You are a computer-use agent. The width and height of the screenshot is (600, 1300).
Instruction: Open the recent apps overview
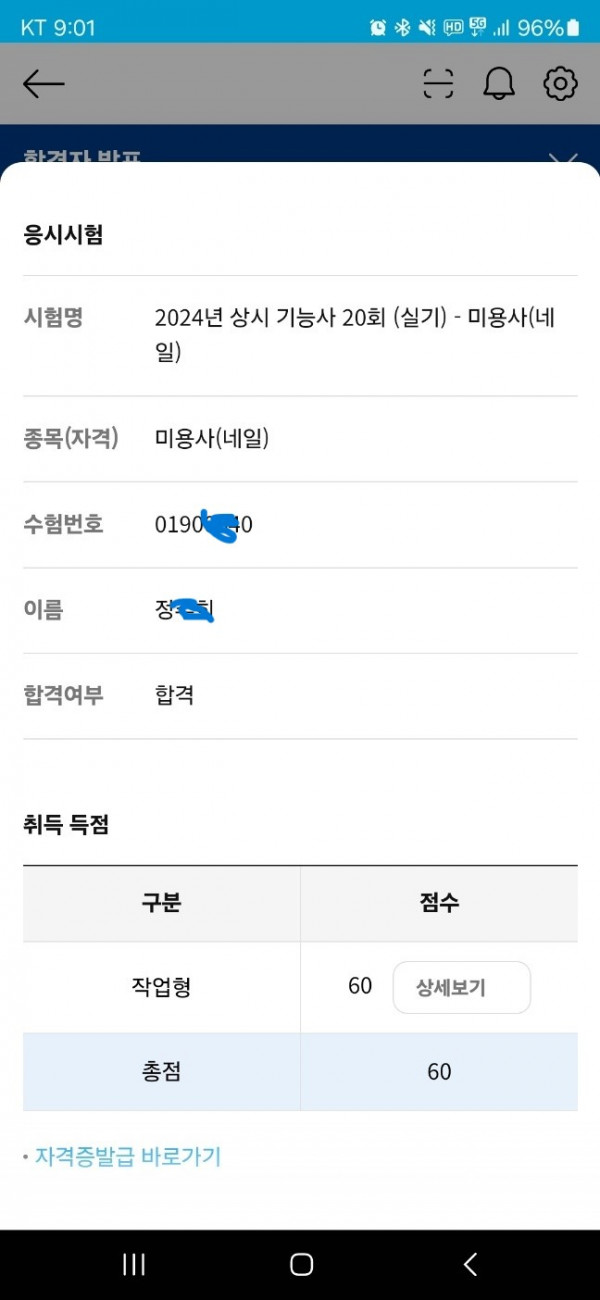(134, 1264)
